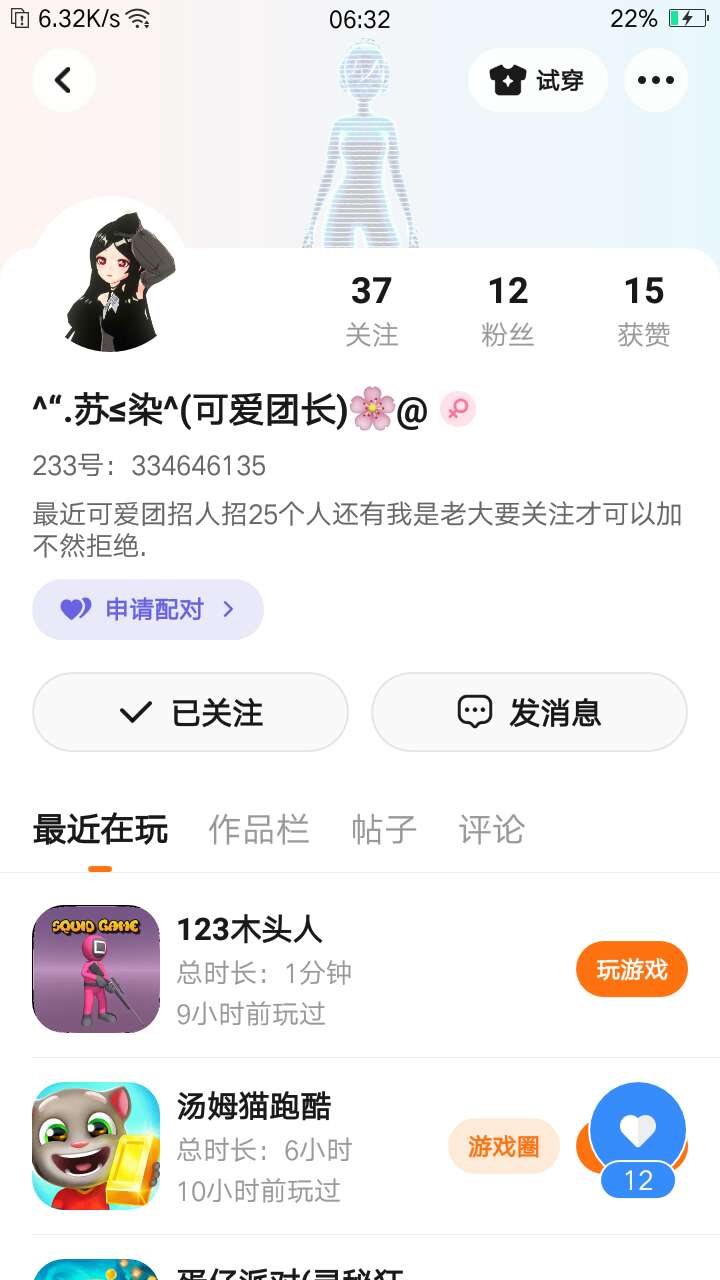Open the three-dot overflow menu

656,80
